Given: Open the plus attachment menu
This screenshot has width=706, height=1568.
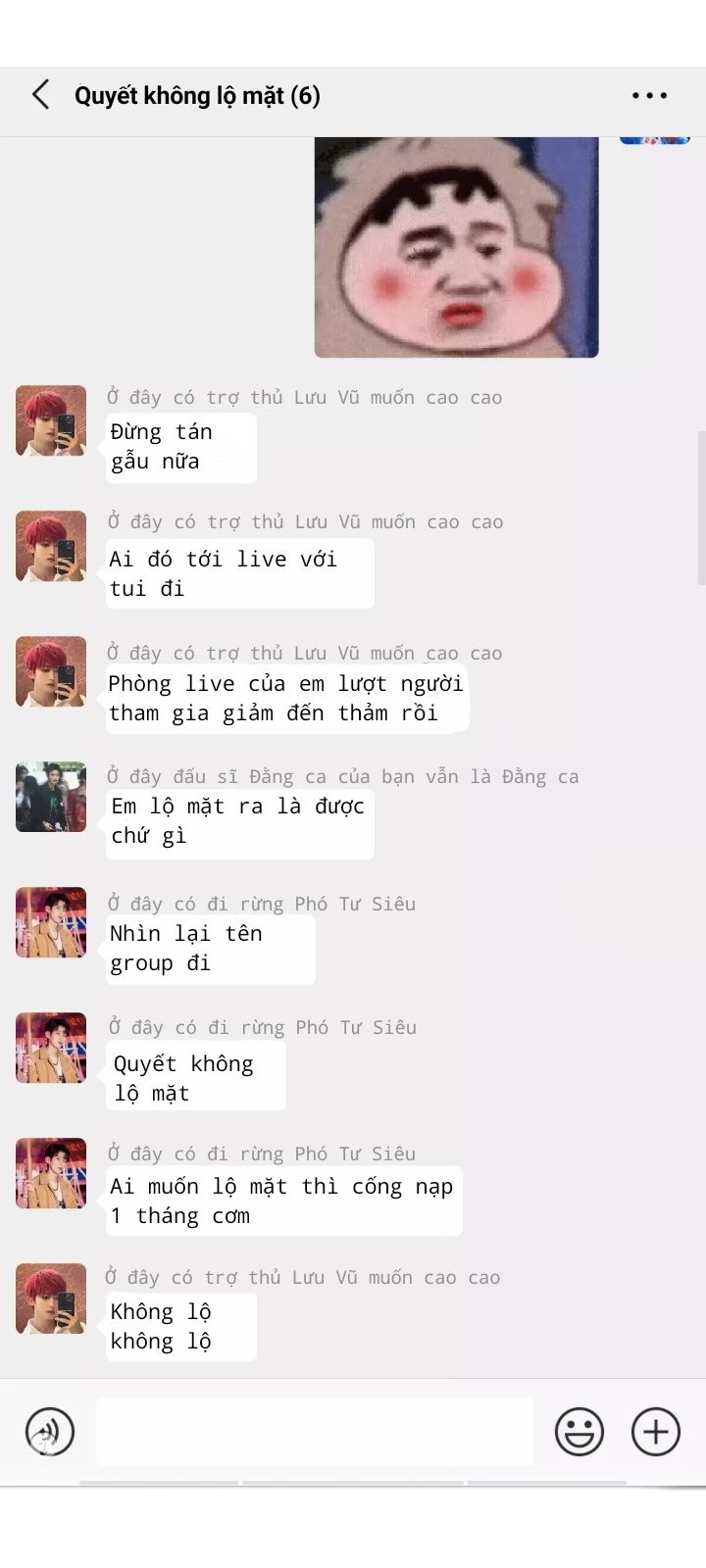Looking at the screenshot, I should (655, 1432).
